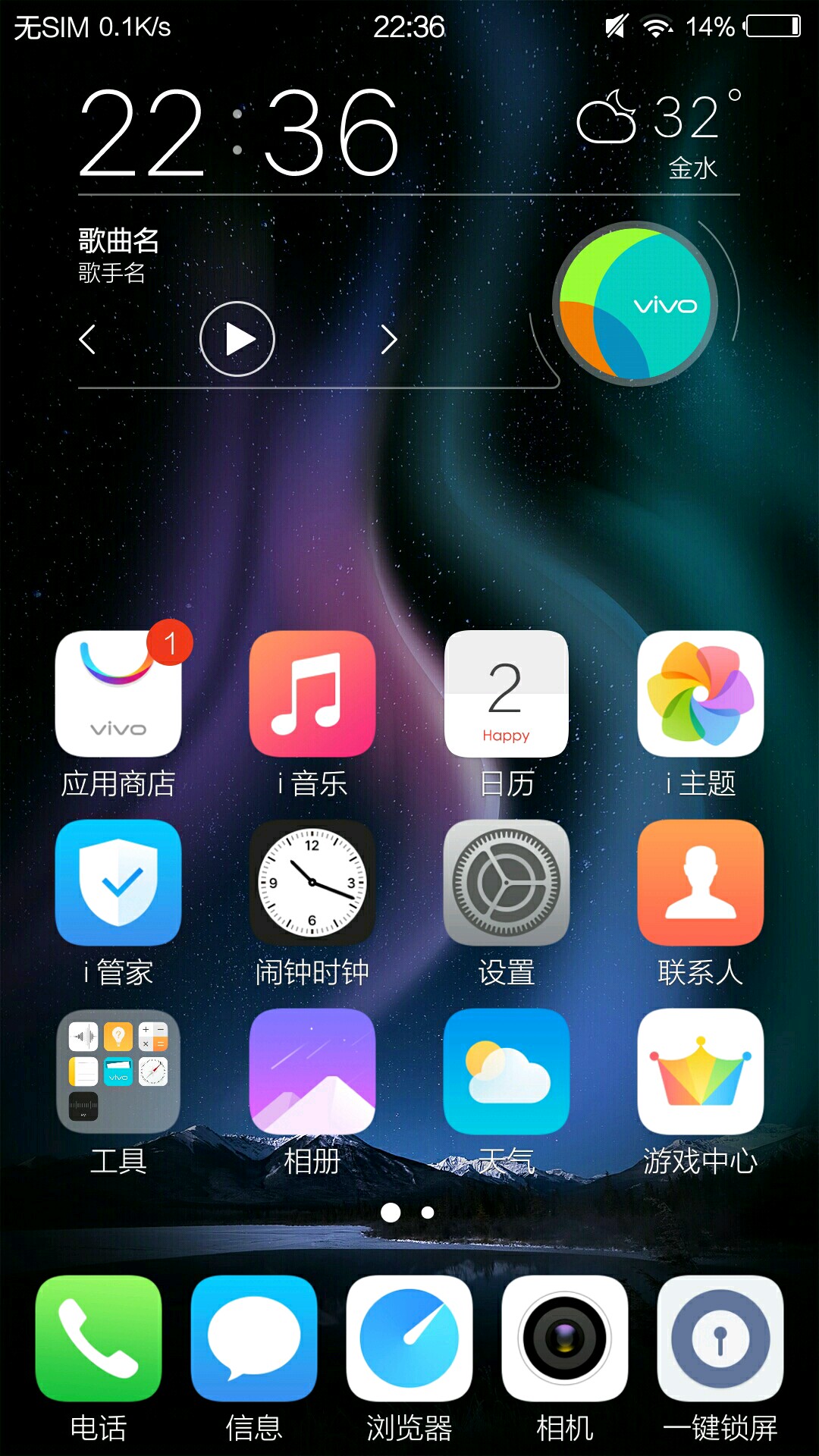
Task: Go to previous song in music widget
Action: 87,339
